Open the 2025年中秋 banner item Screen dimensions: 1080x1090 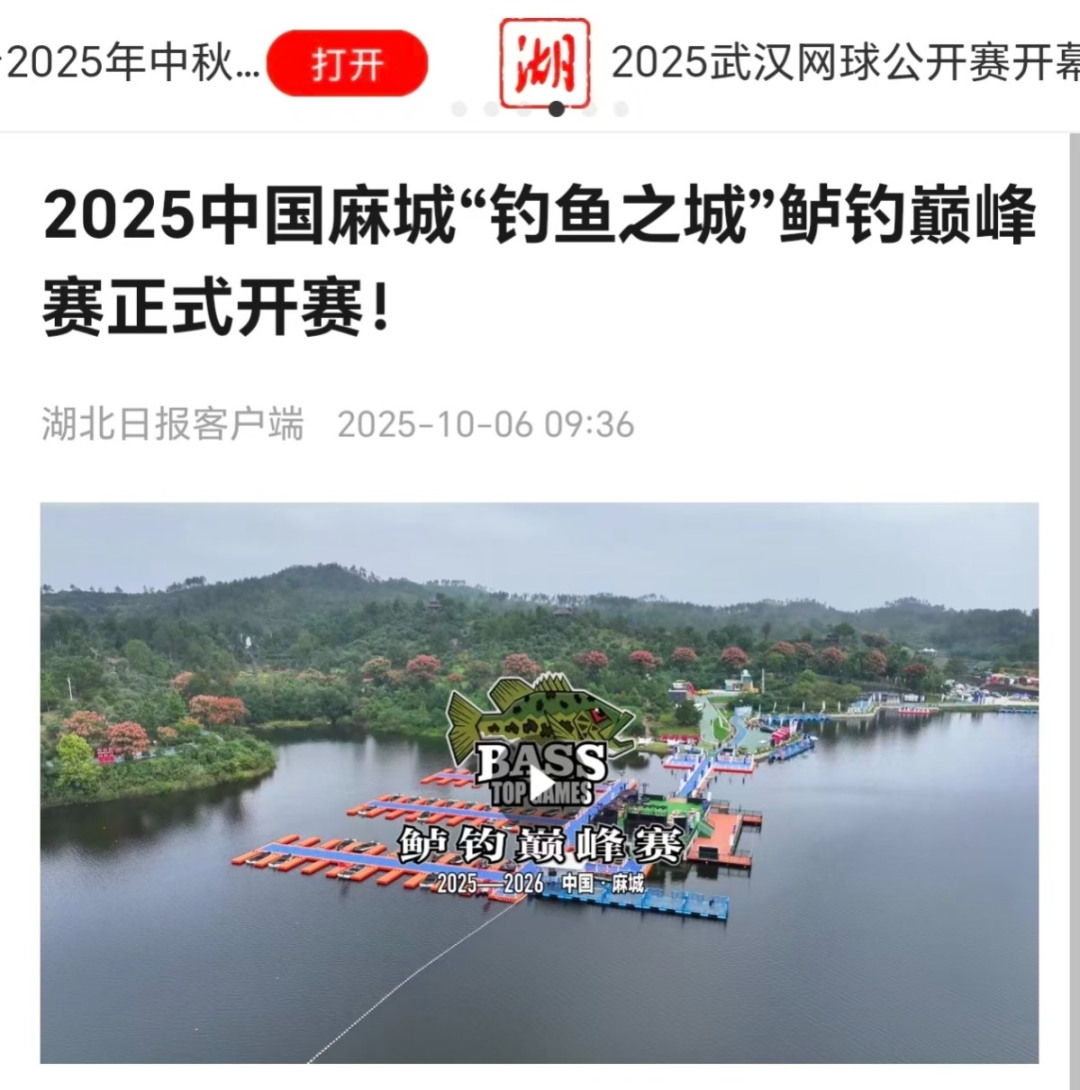pos(132,64)
